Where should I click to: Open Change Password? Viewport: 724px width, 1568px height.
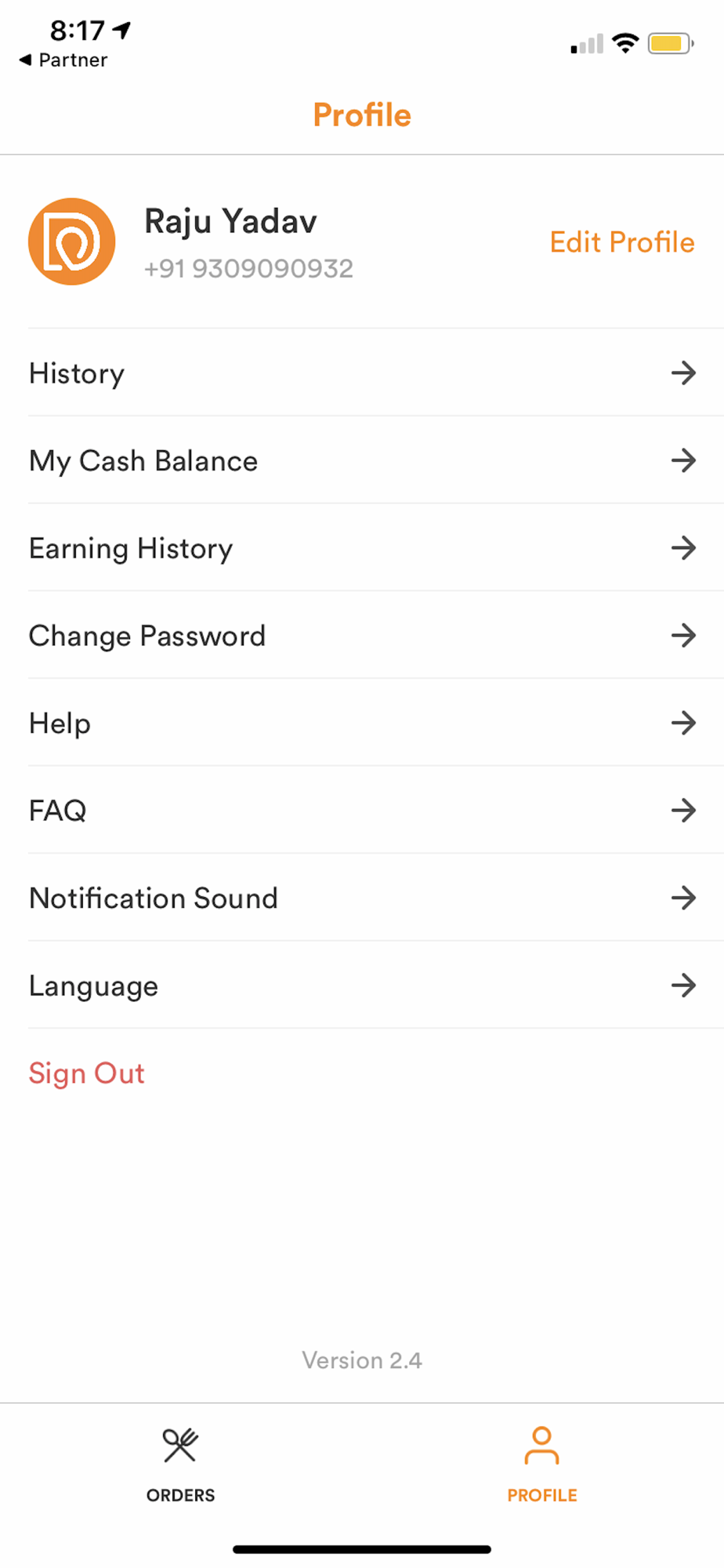click(x=362, y=635)
